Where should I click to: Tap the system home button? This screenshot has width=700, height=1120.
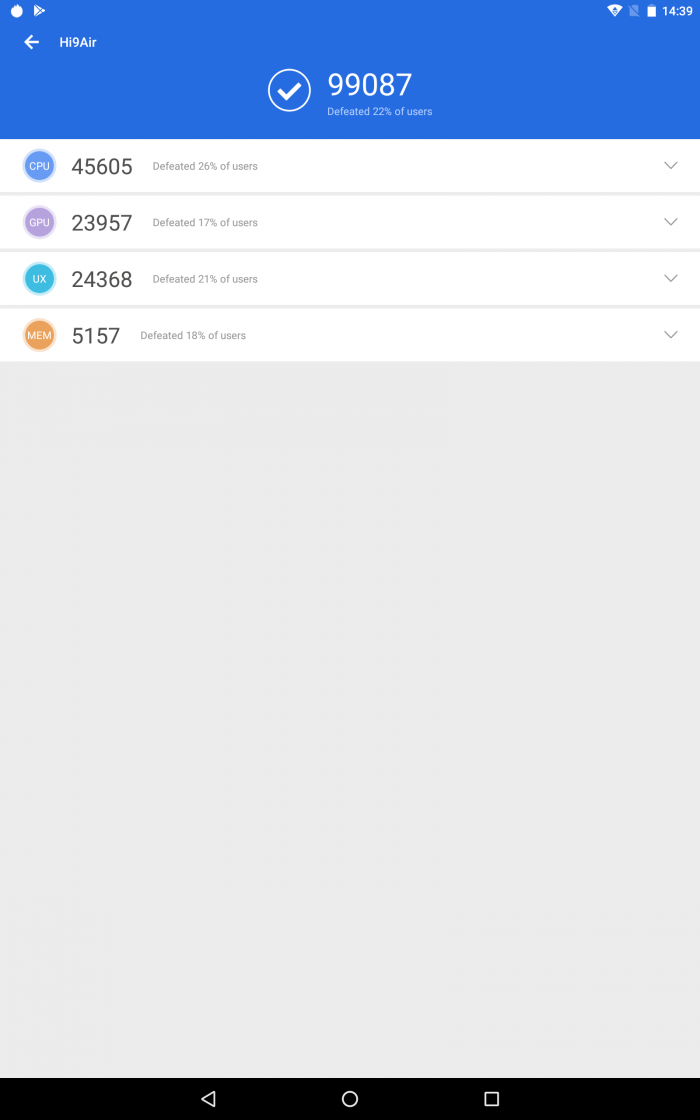[x=350, y=1099]
